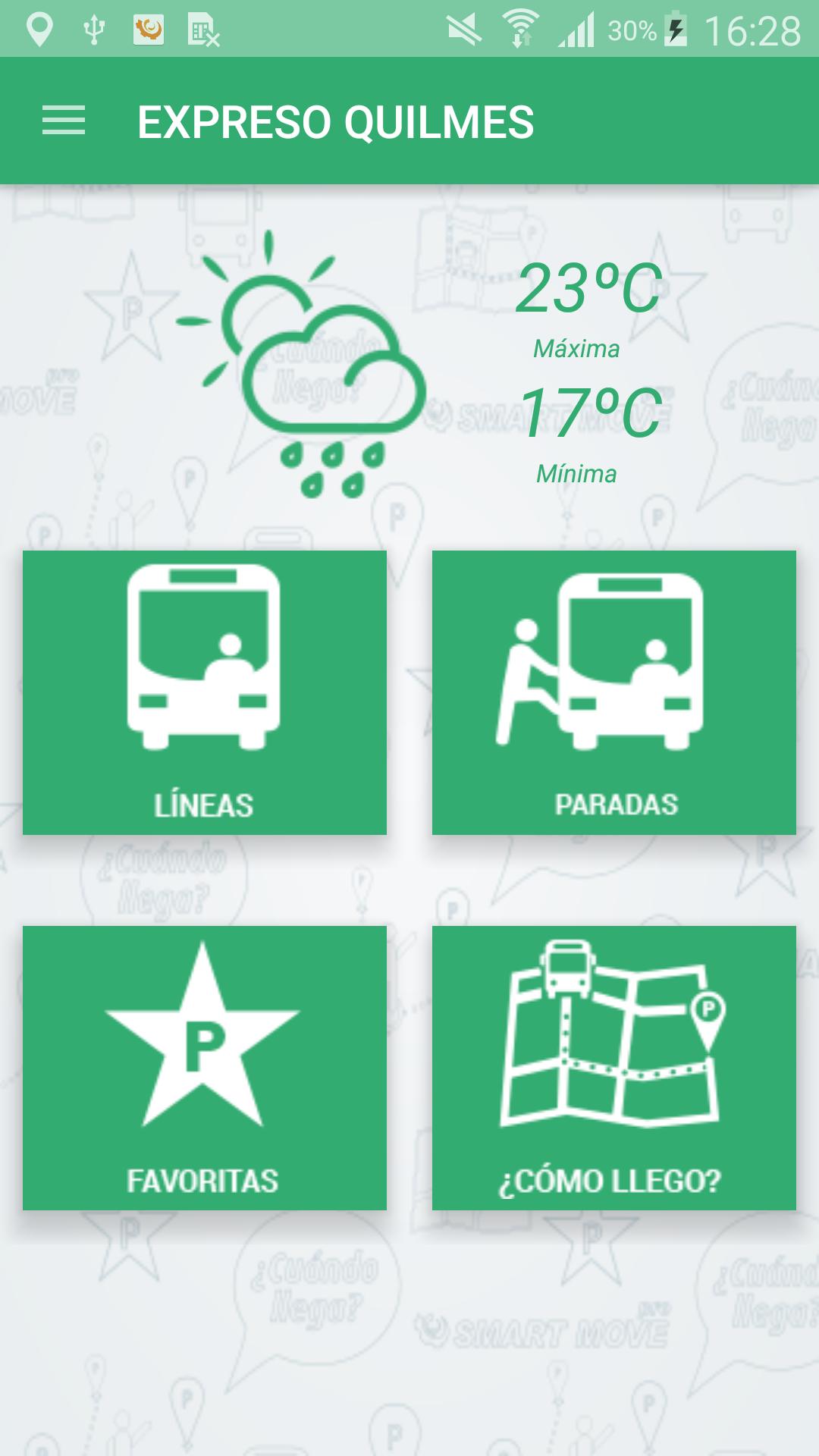Open the Líneas bus lines tile
The width and height of the screenshot is (819, 1456).
[x=205, y=692]
